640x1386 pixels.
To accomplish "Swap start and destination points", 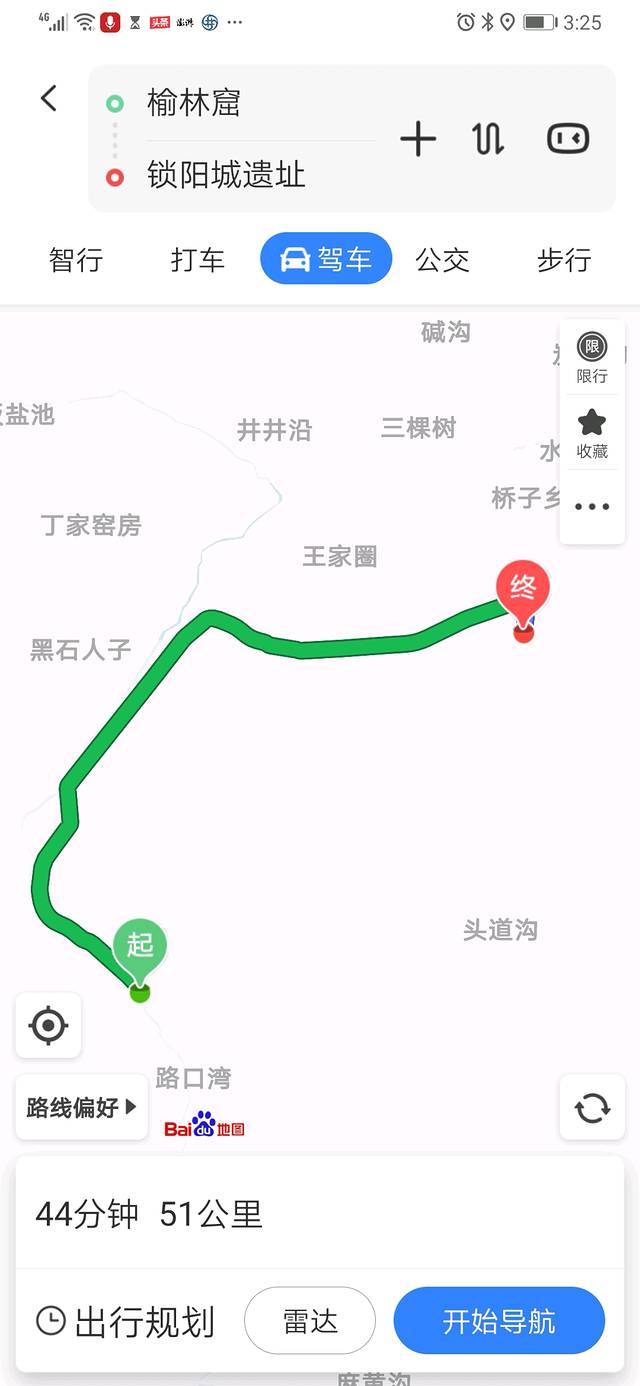I will point(488,139).
